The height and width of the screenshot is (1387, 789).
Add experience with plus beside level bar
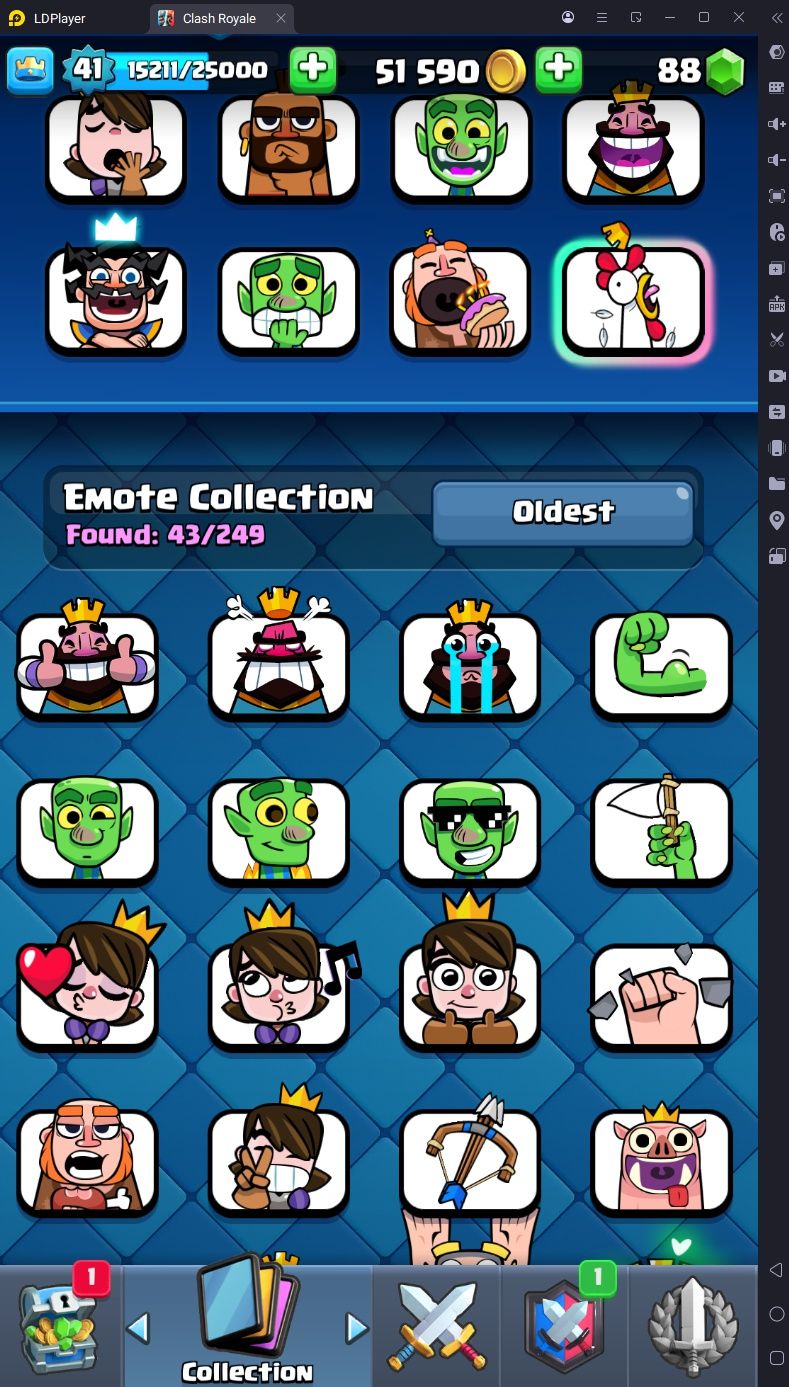click(x=313, y=69)
